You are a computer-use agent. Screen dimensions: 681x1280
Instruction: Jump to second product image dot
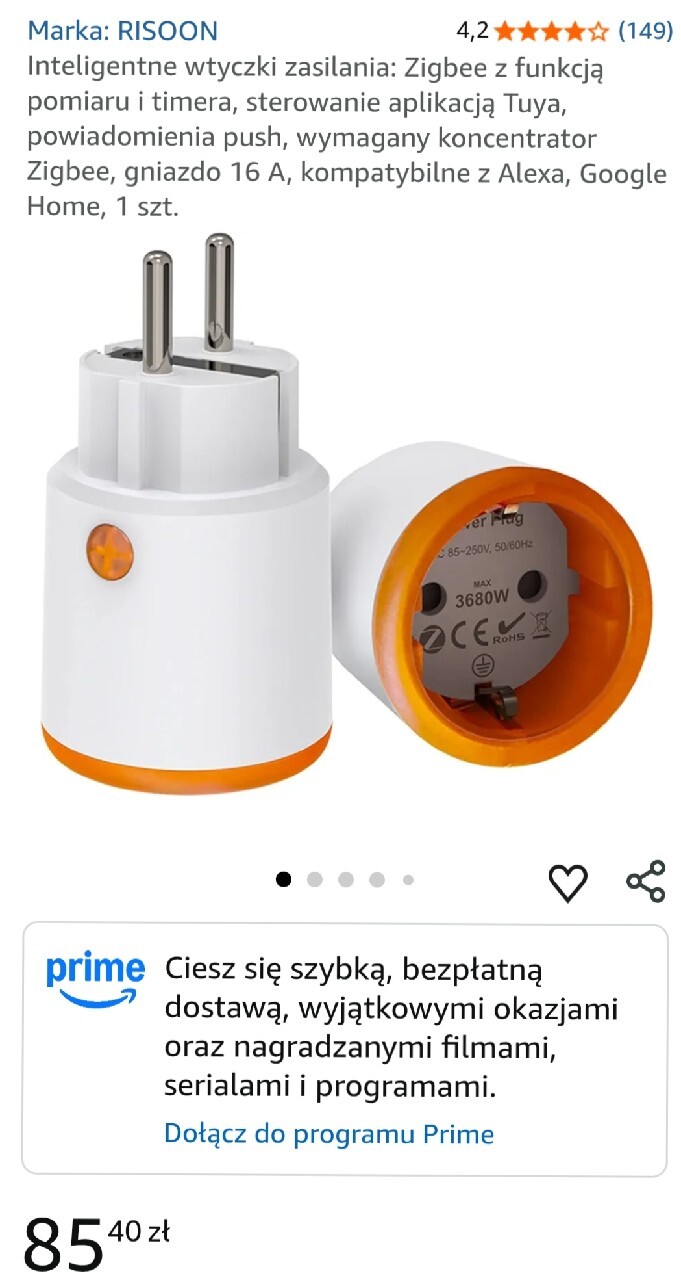point(315,880)
